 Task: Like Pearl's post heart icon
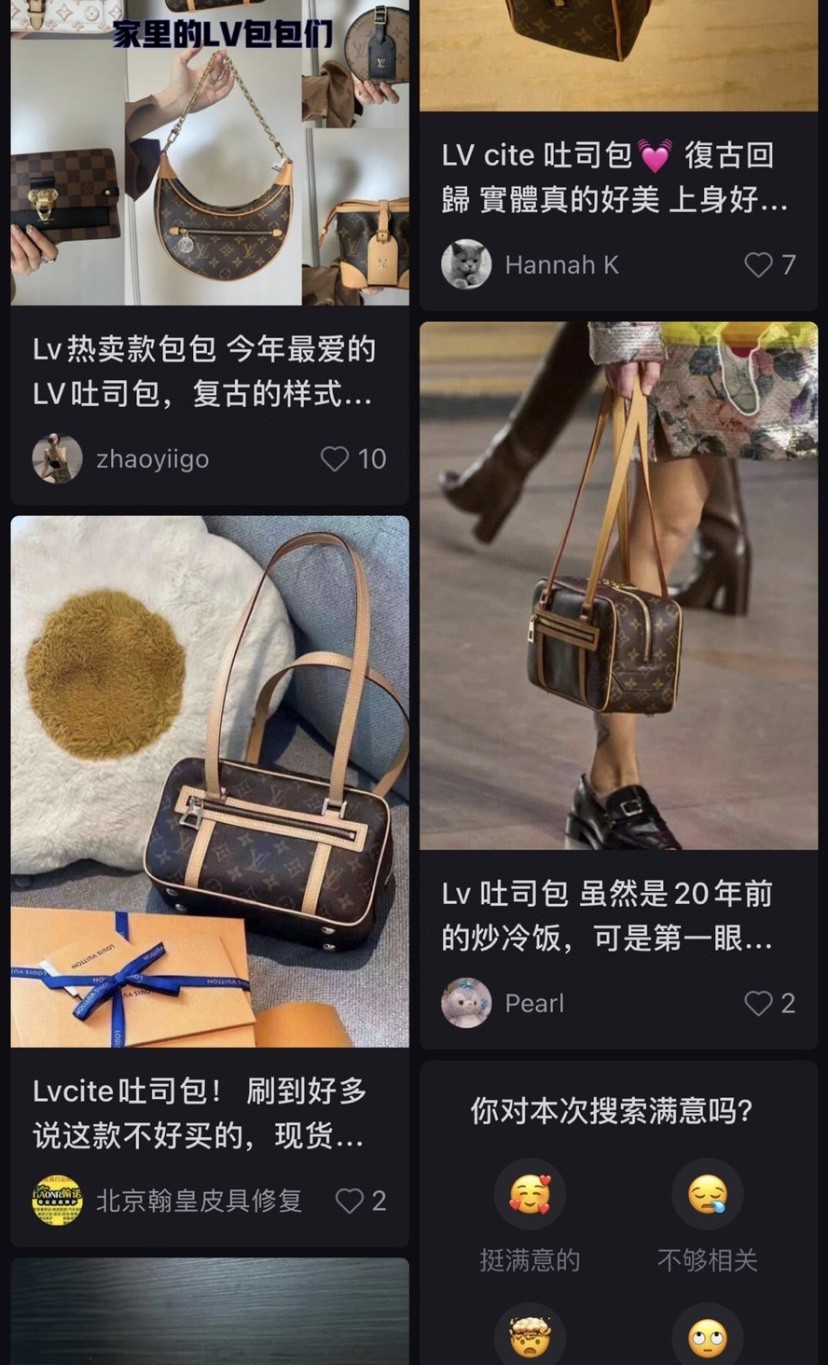758,1003
